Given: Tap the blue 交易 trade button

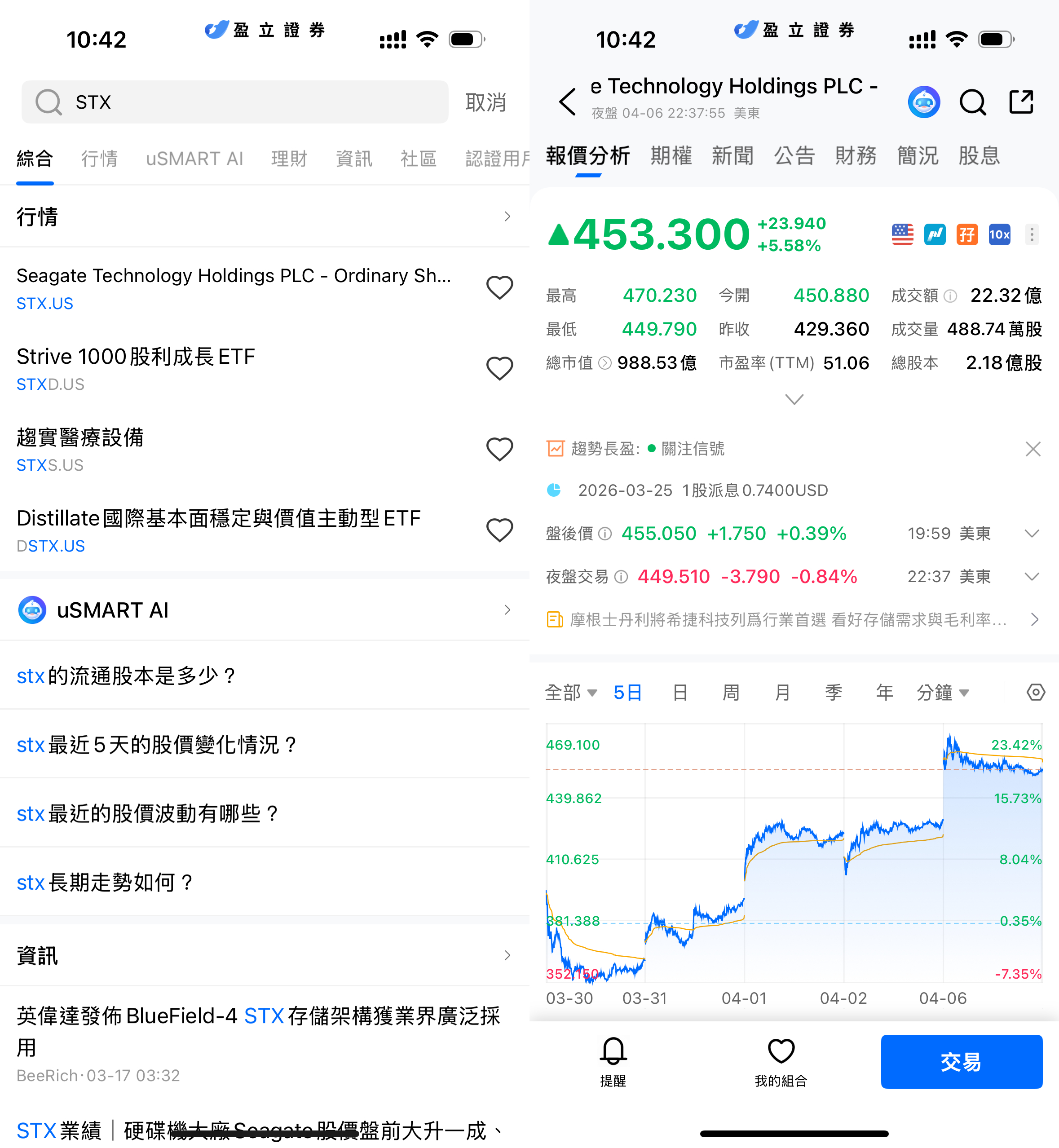Looking at the screenshot, I should [961, 1061].
